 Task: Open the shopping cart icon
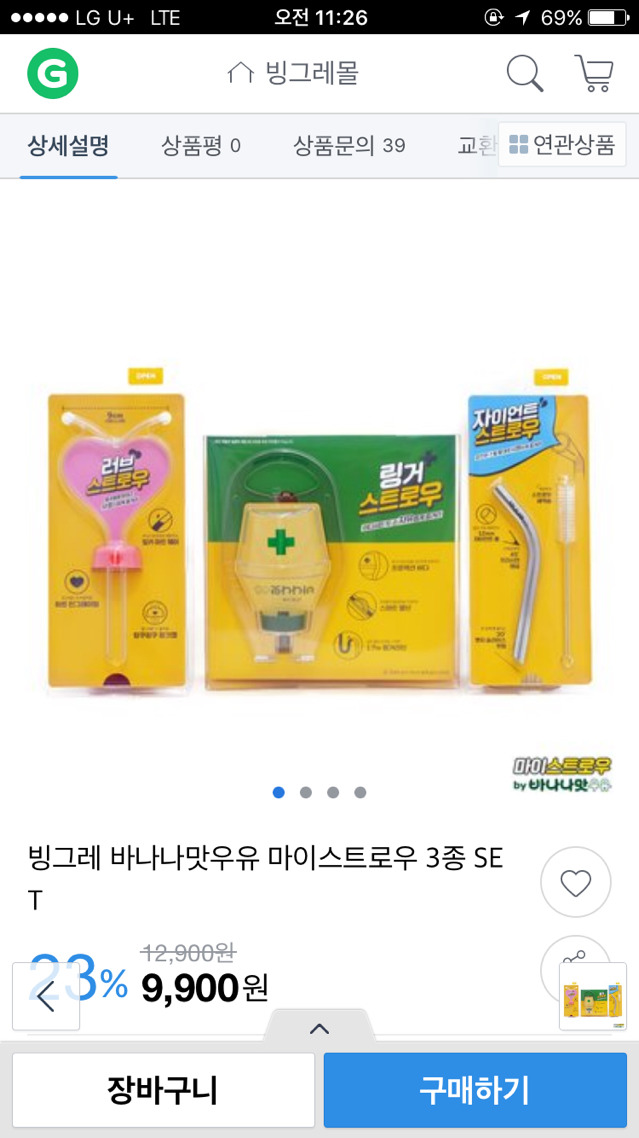click(x=593, y=73)
